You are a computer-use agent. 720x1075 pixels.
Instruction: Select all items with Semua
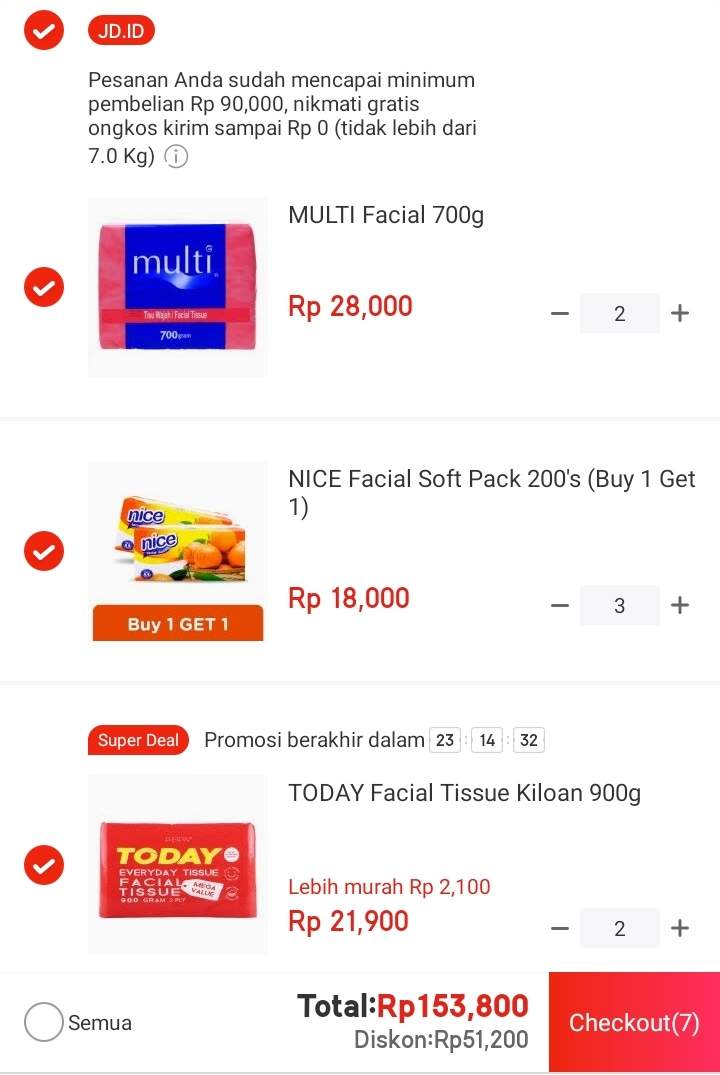point(44,1022)
